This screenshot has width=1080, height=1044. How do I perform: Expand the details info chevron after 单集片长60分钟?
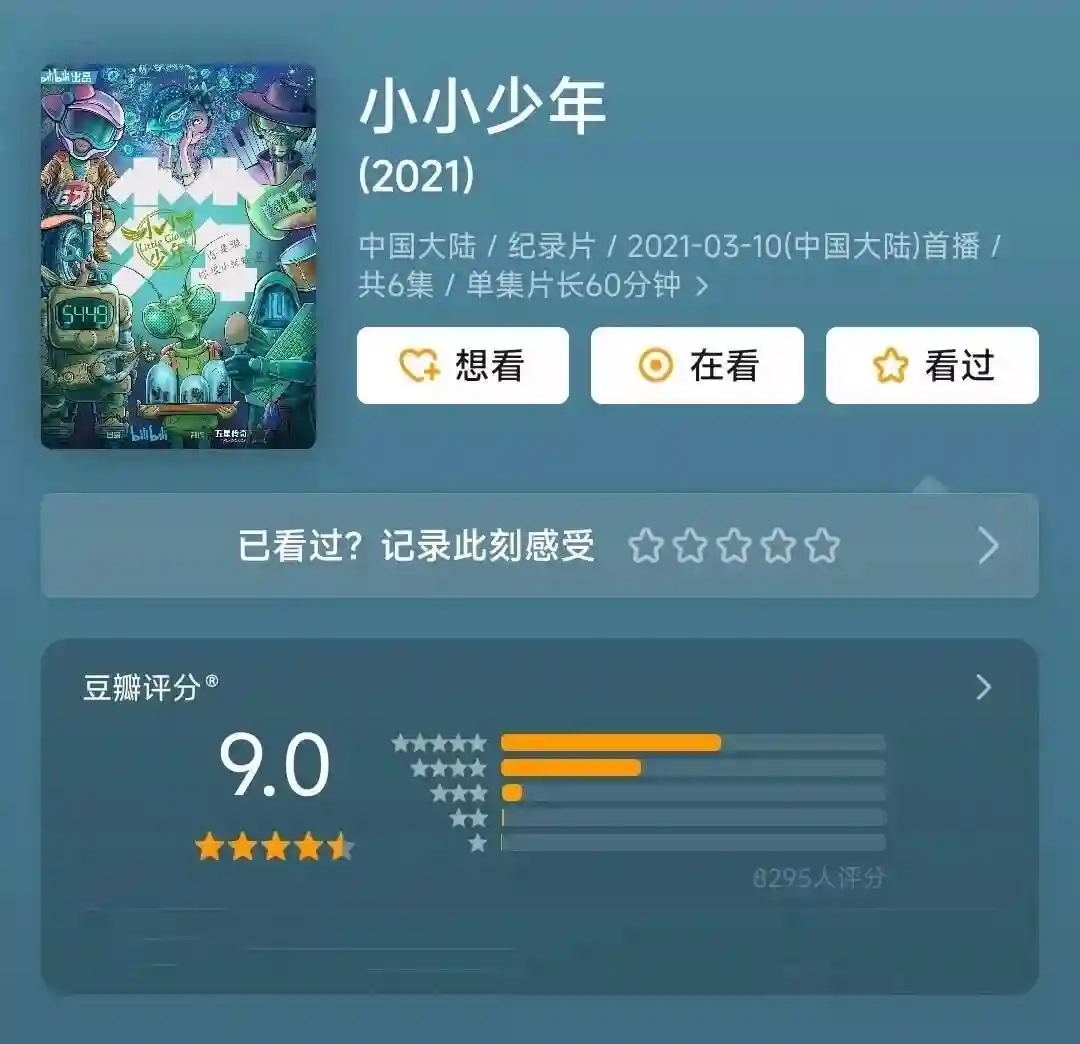702,286
